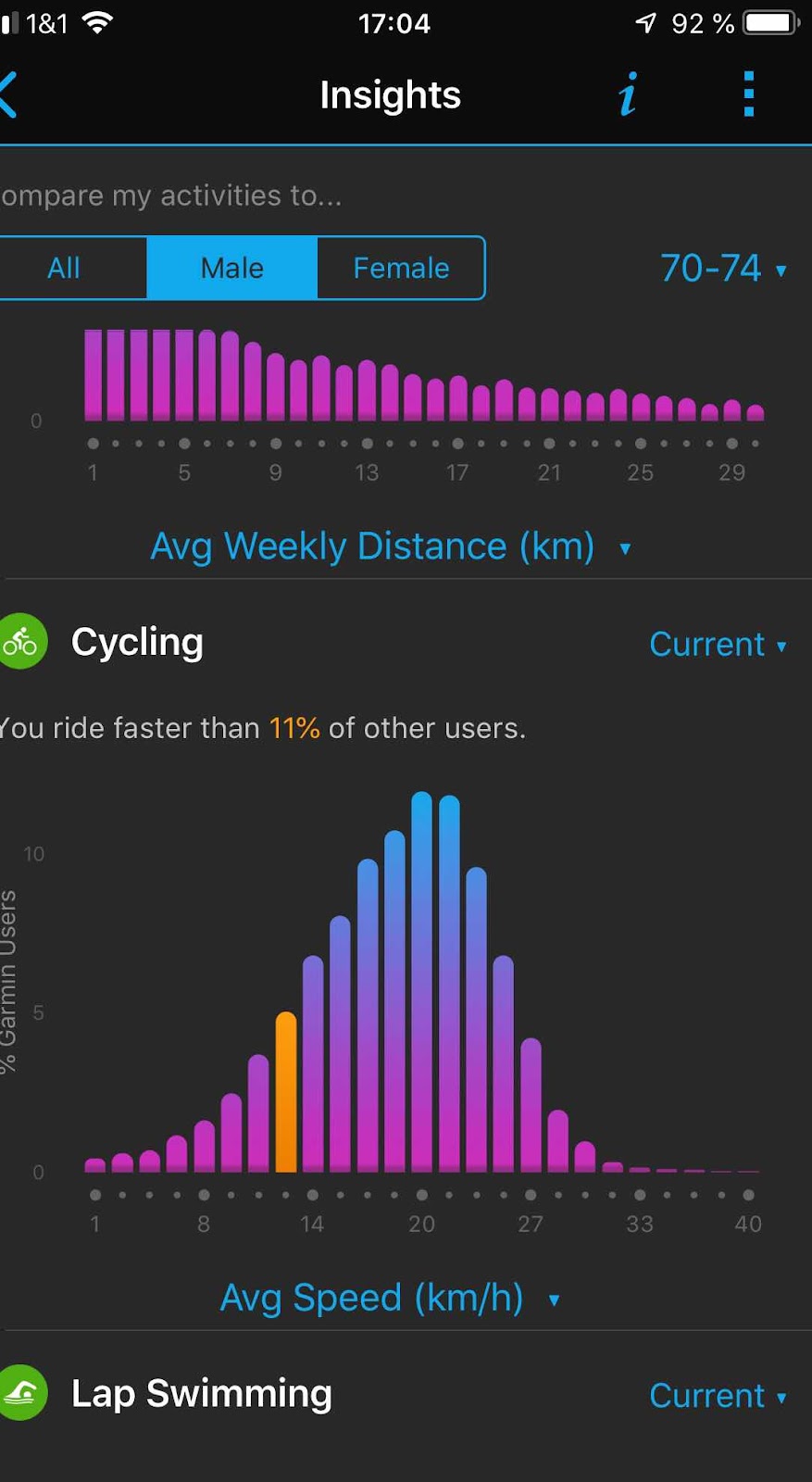Change the Avg Speed (km/h) metric
Screen dimensions: 812x1482
tap(389, 1298)
